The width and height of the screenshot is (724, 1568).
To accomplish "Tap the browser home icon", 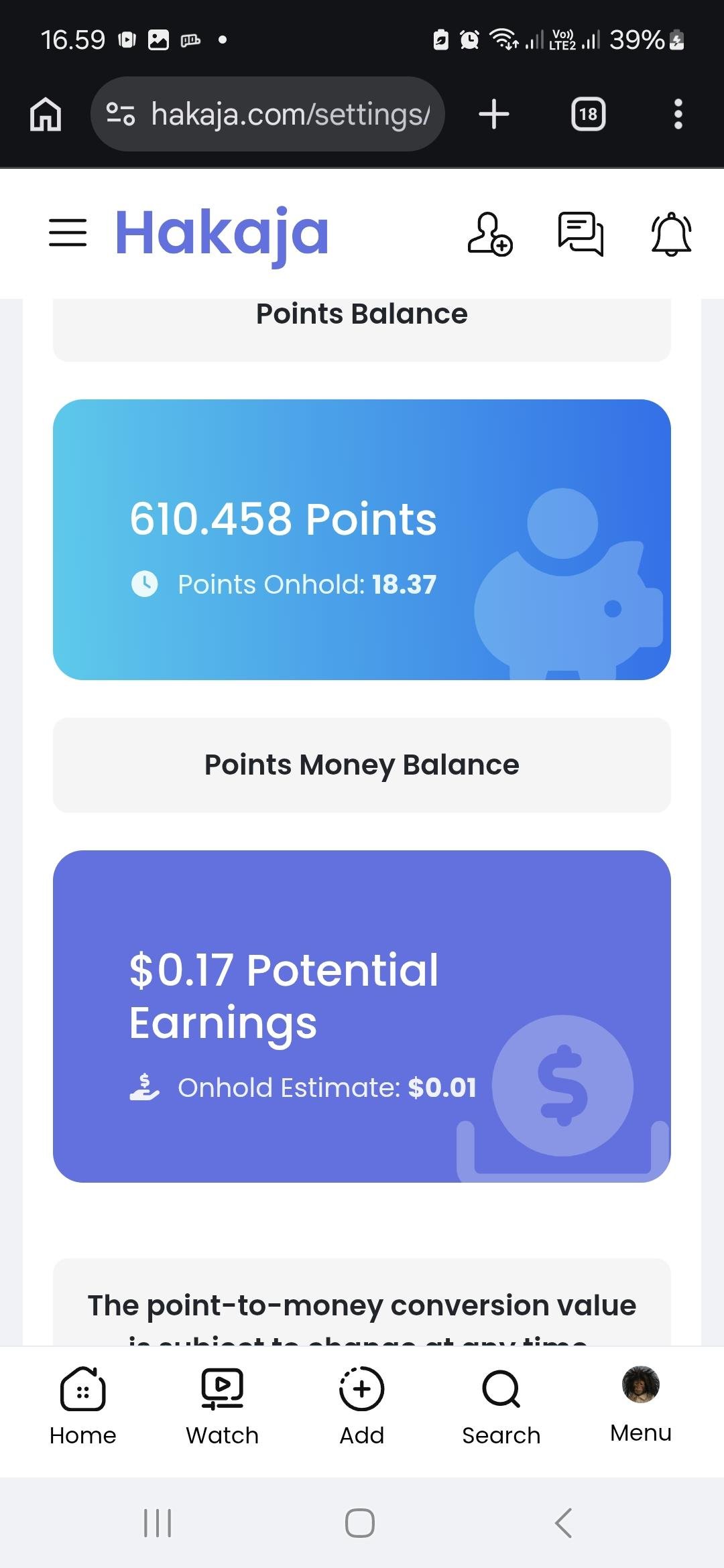I will pyautogui.click(x=46, y=114).
